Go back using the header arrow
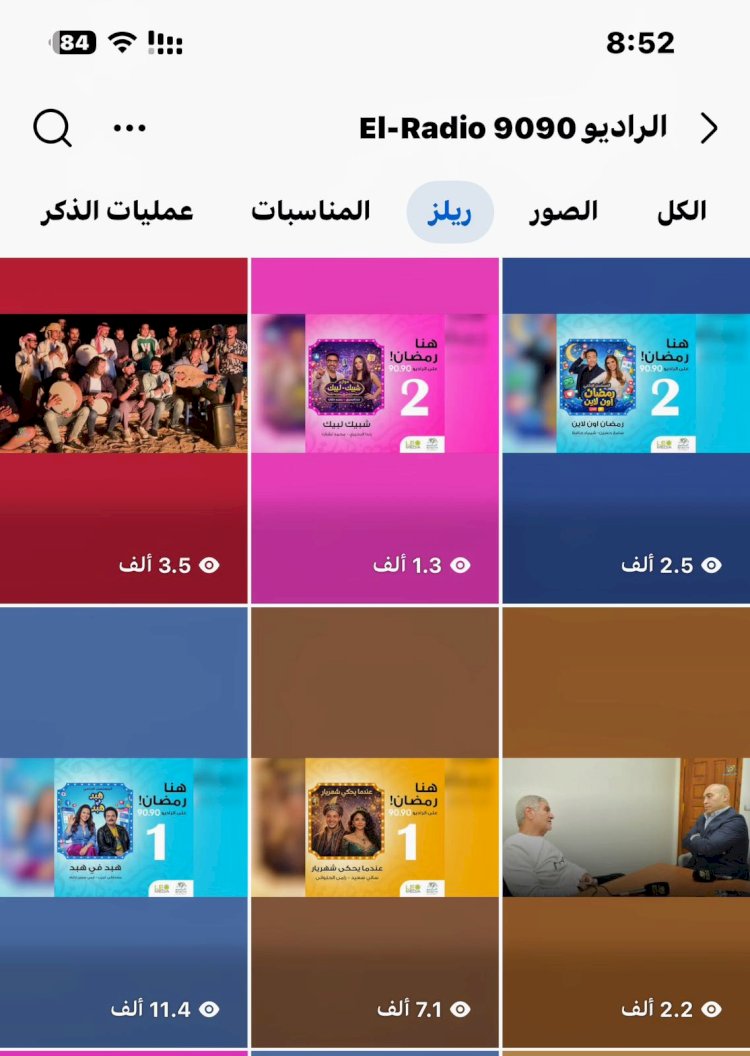Screen dimensions: 750x1056 pos(709,128)
